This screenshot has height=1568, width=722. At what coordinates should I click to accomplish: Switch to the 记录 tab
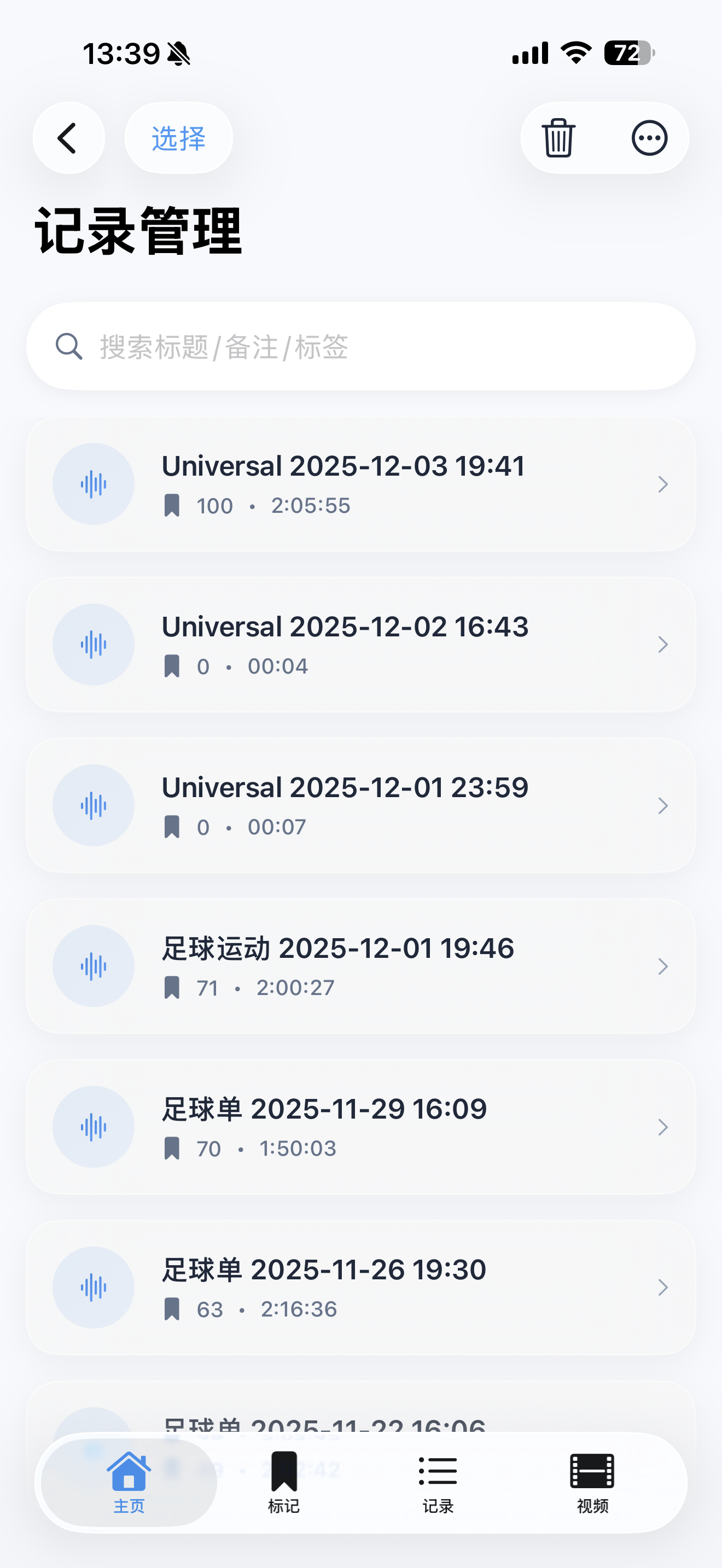[438, 1483]
